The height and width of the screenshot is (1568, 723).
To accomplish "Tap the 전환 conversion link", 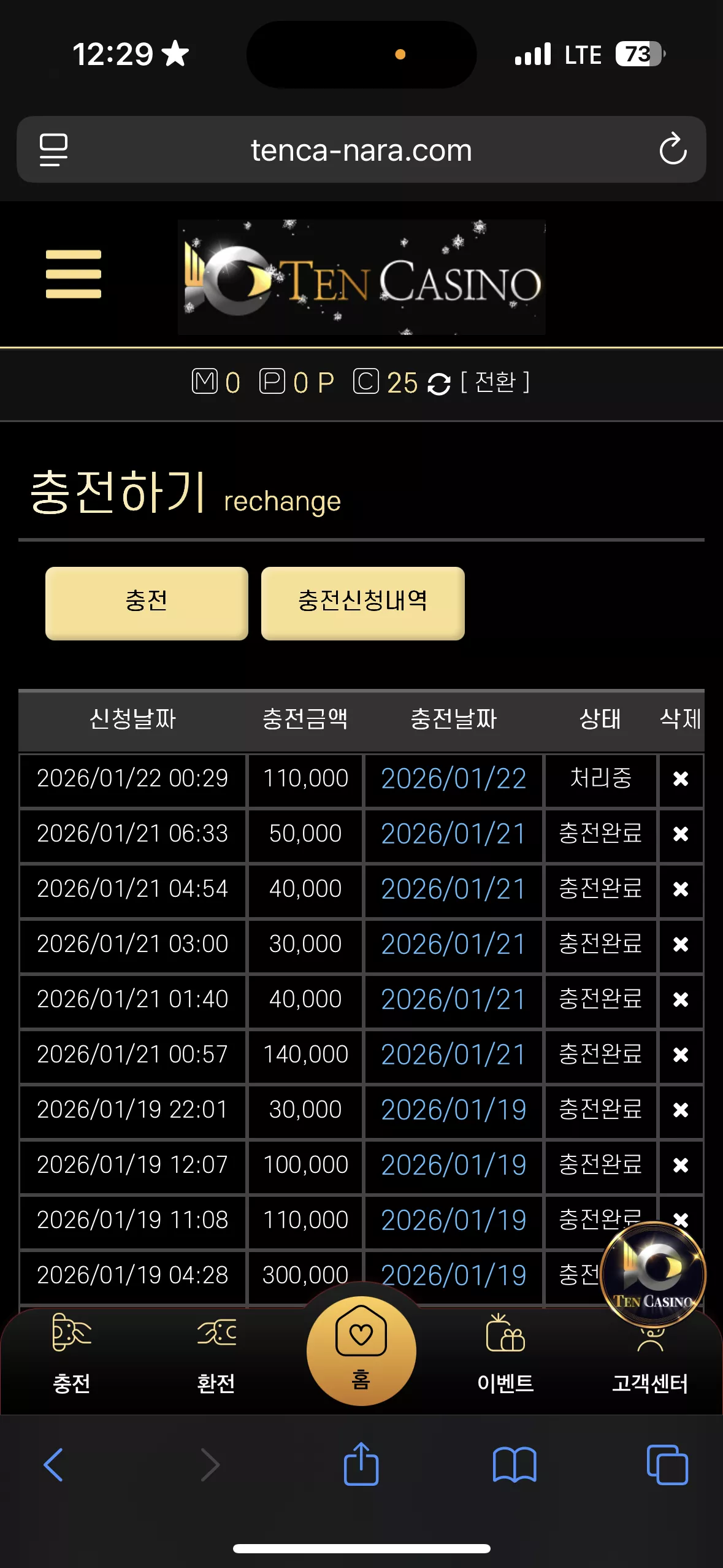I will click(495, 382).
